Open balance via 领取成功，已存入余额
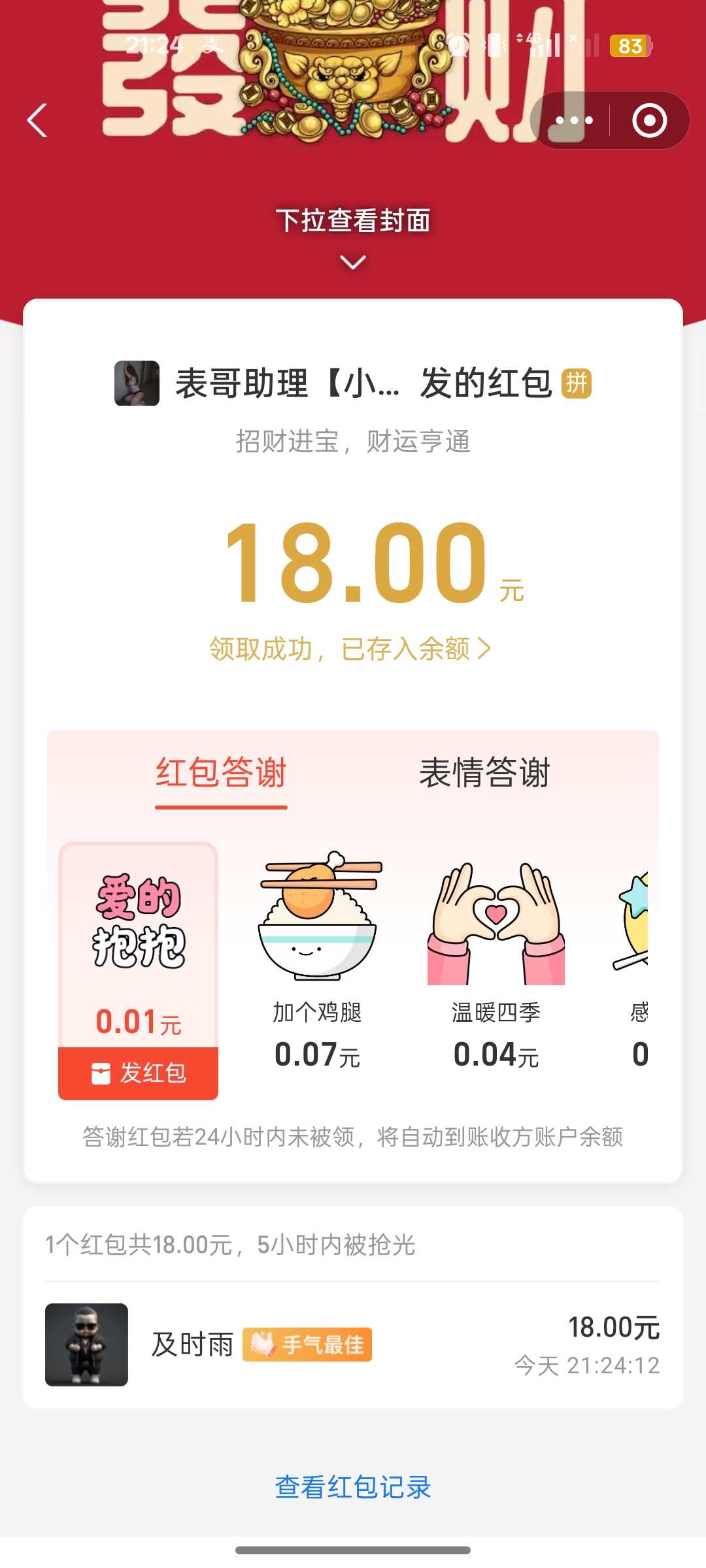 pyautogui.click(x=350, y=649)
